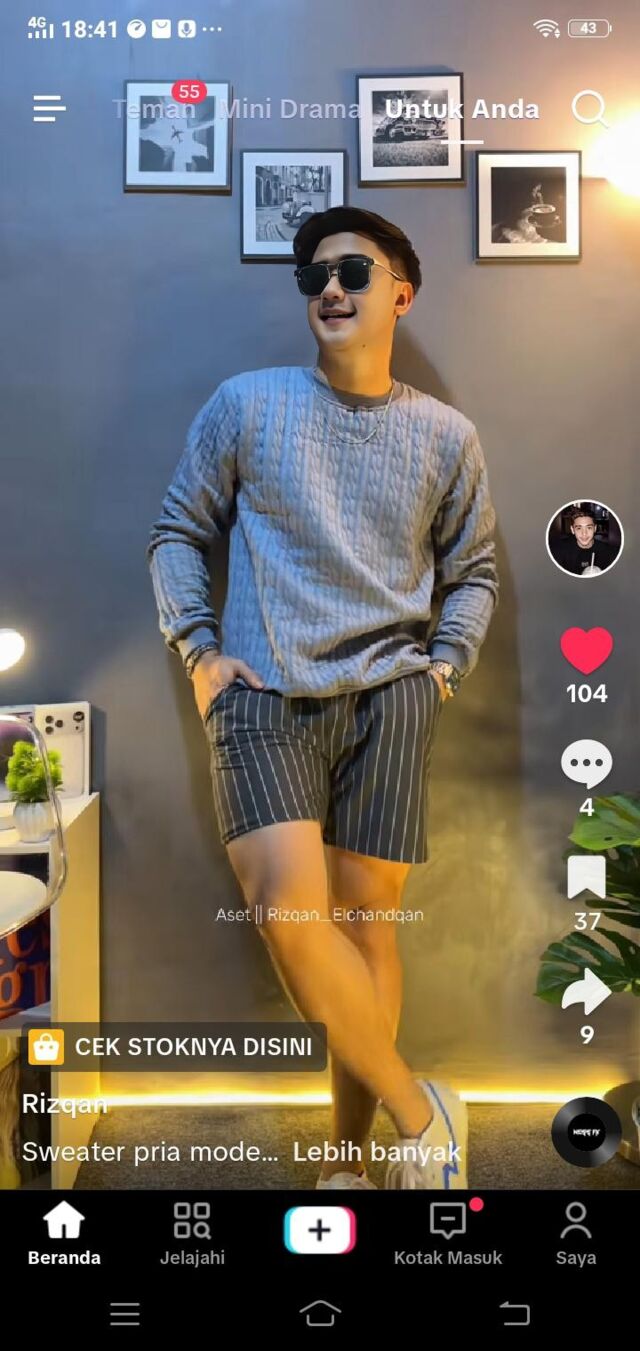640x1351 pixels.
Task: Open the creator's profile avatar
Action: pos(585,539)
